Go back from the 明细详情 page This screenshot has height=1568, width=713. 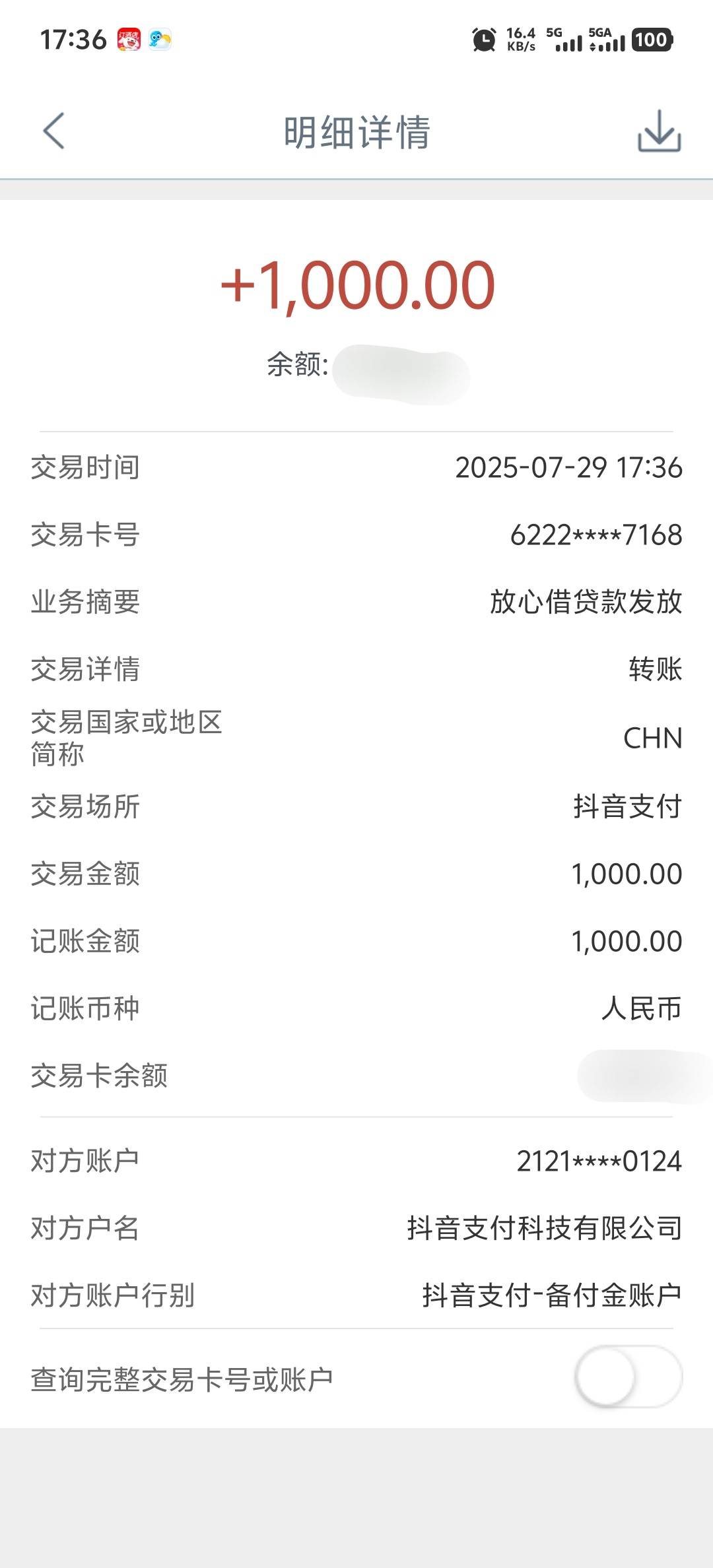click(54, 131)
